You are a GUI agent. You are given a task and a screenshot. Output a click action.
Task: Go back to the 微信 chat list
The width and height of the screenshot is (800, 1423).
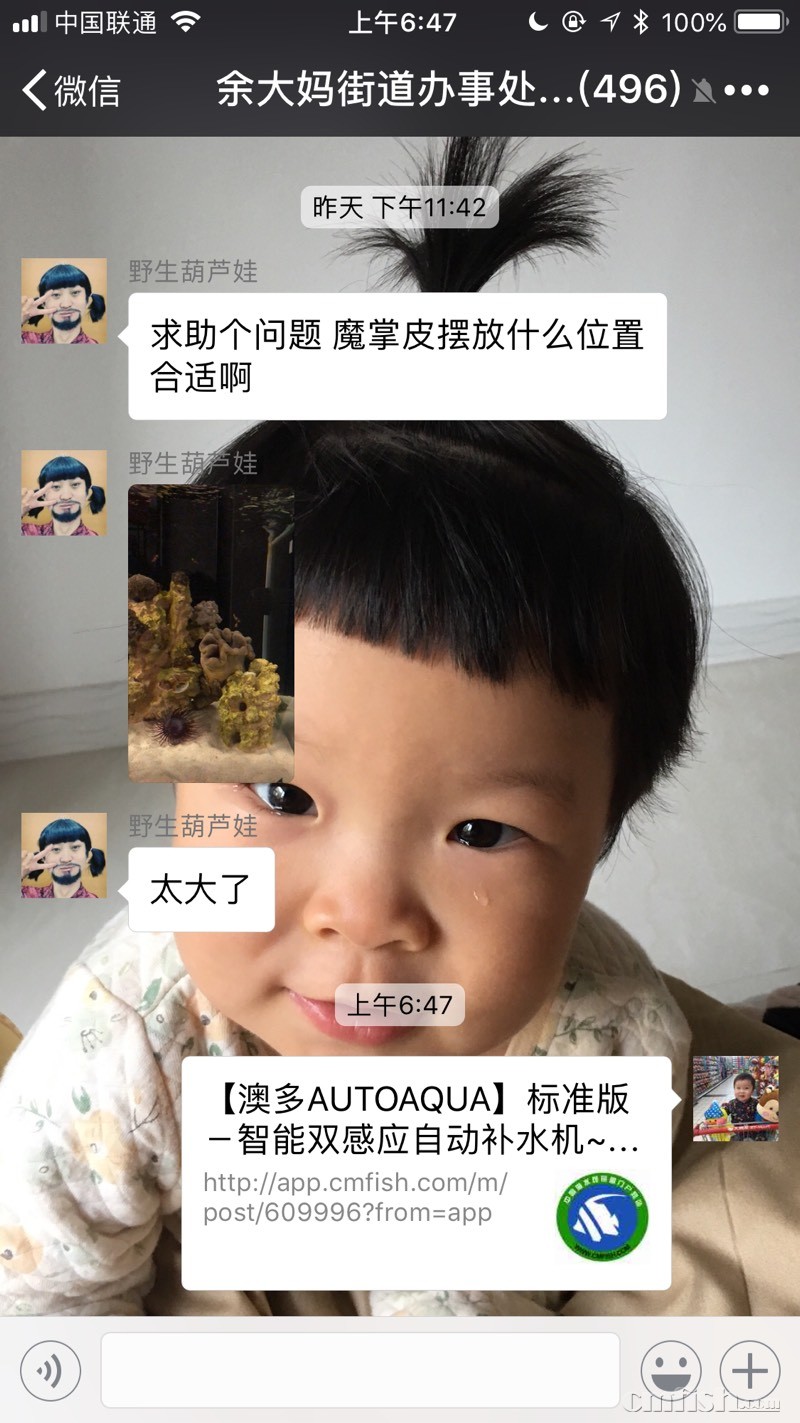70,91
